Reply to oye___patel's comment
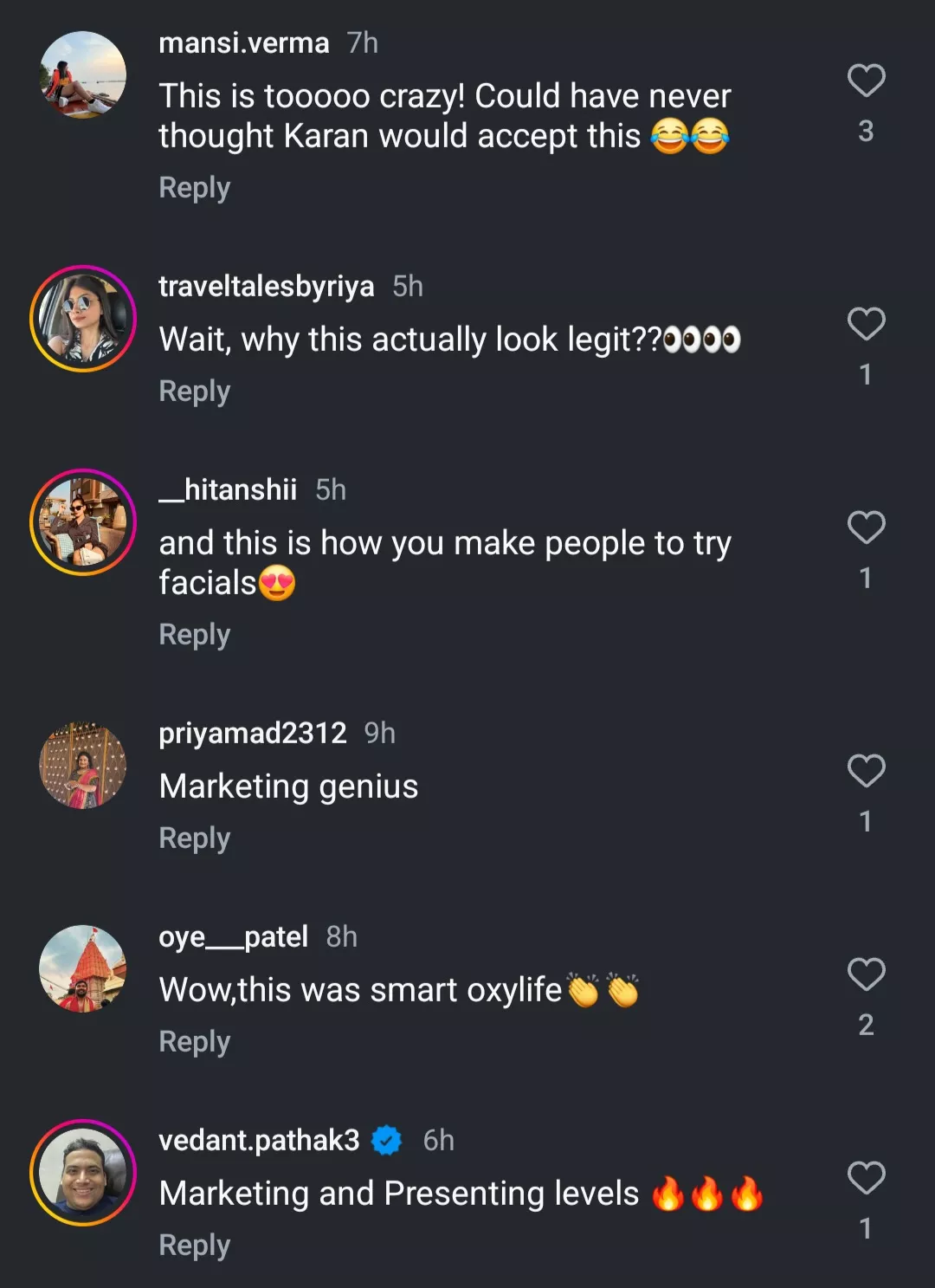The image size is (935, 1288). click(x=194, y=1042)
